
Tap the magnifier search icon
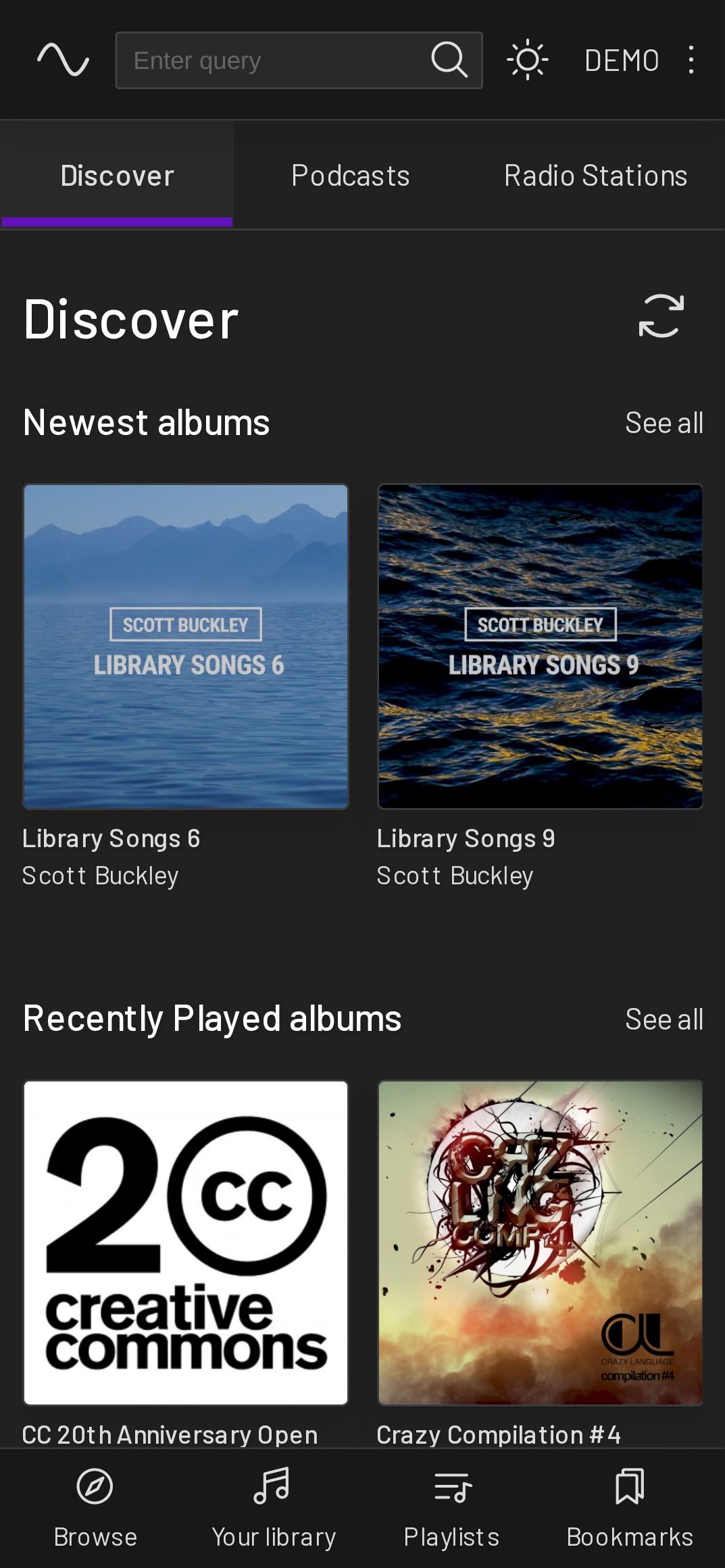pyautogui.click(x=449, y=60)
